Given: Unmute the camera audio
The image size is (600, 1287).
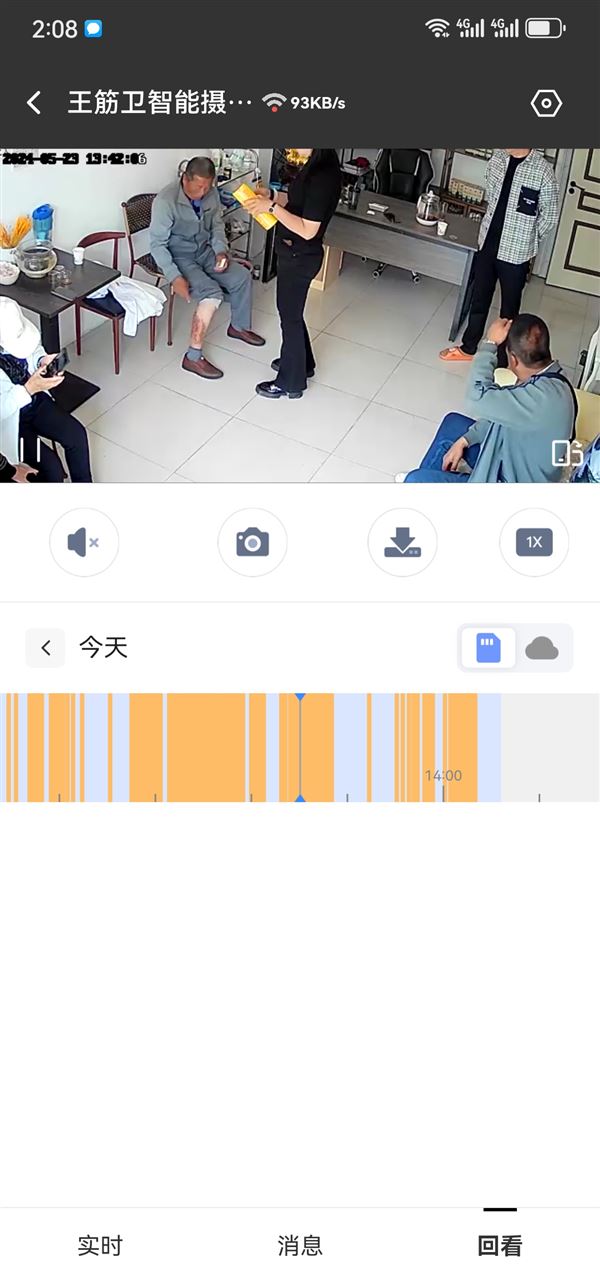Looking at the screenshot, I should (x=84, y=543).
